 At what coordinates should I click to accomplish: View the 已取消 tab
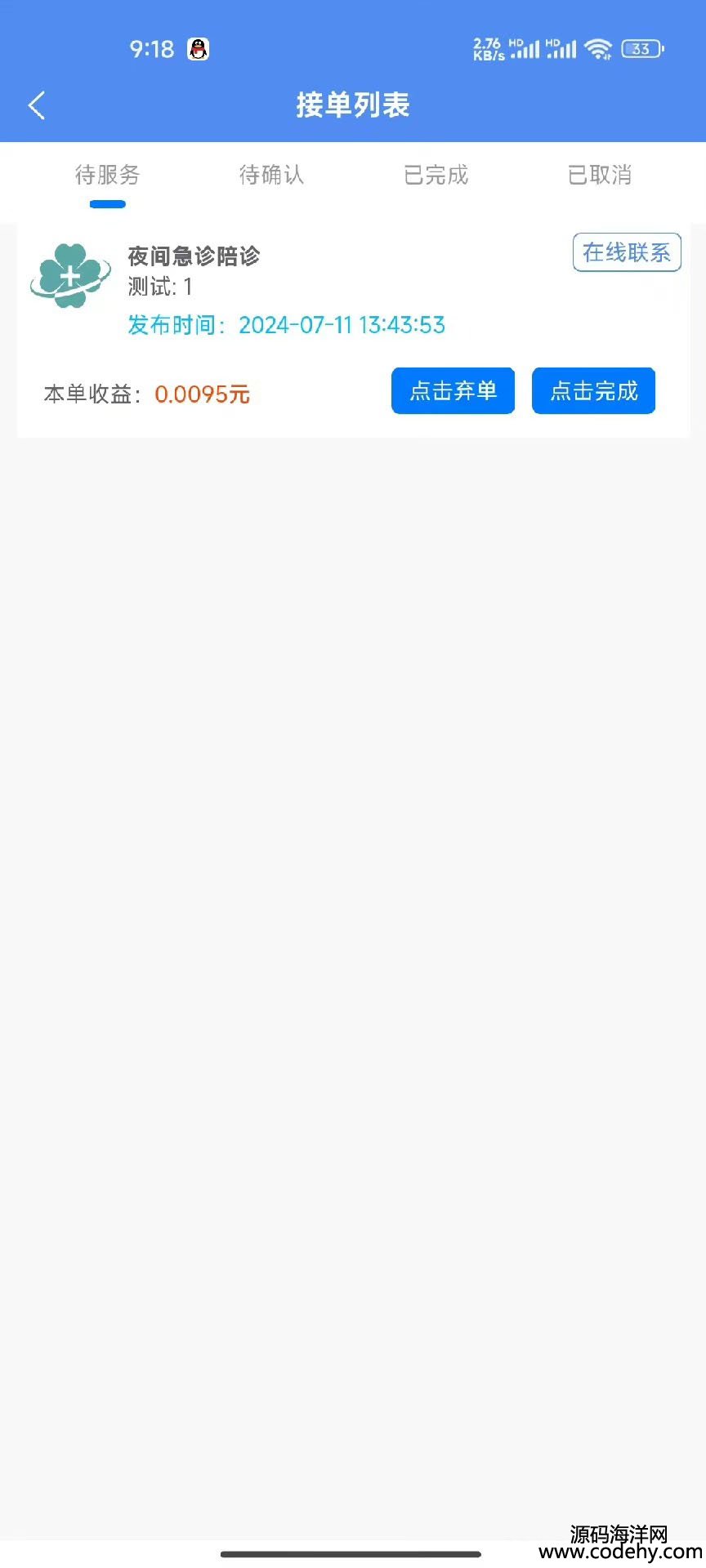(600, 175)
